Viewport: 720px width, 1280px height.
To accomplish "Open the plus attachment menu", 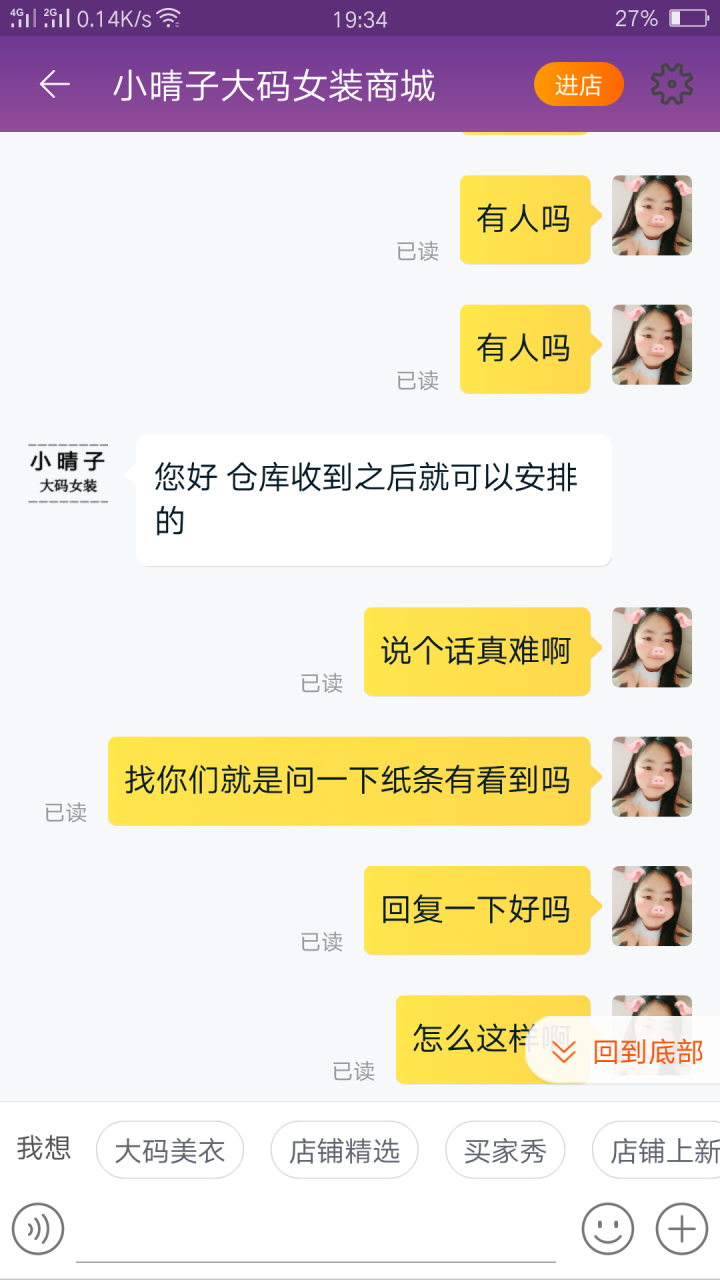I will (681, 1228).
